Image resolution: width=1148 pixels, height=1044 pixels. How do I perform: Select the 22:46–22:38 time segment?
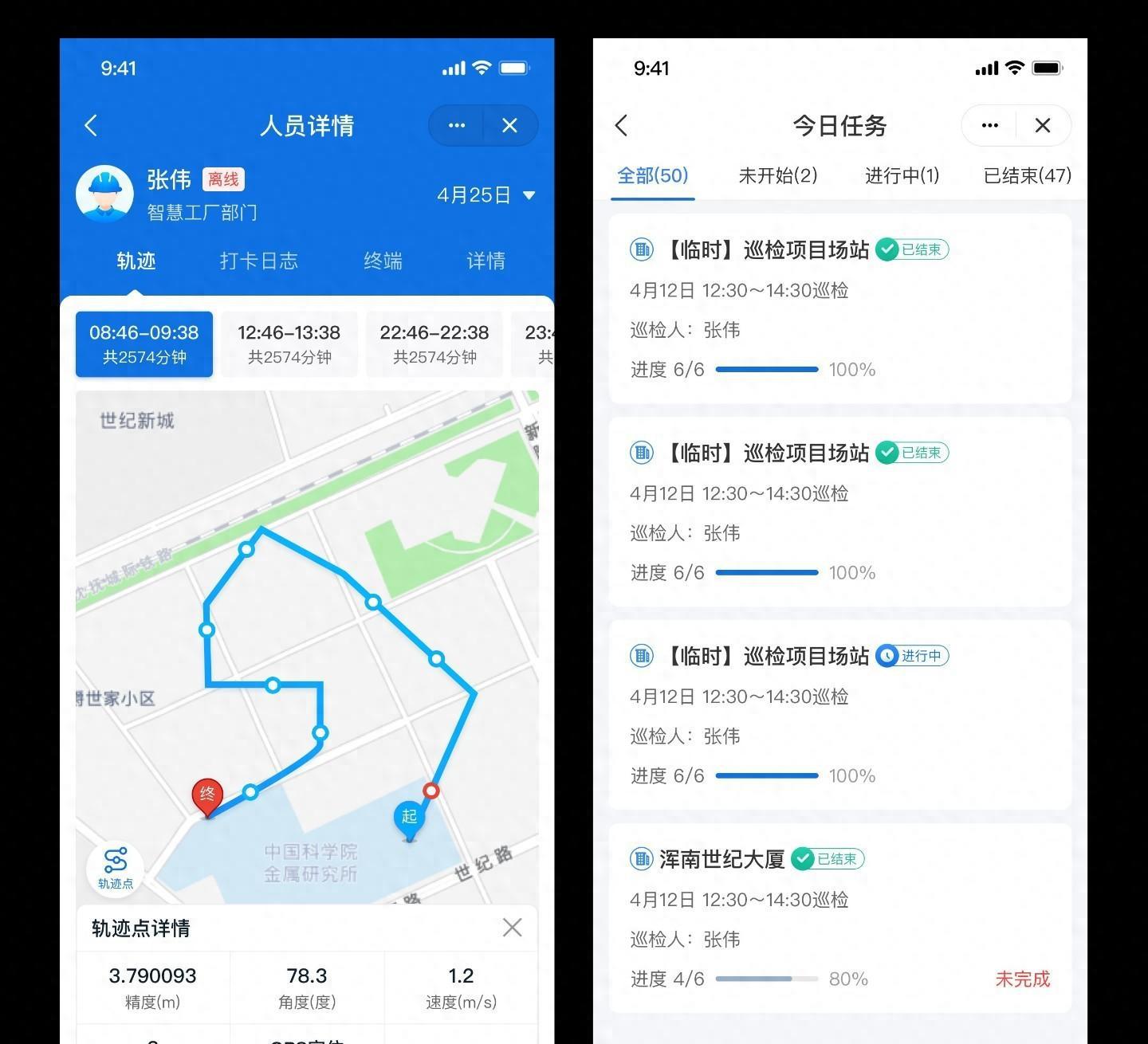click(x=434, y=343)
